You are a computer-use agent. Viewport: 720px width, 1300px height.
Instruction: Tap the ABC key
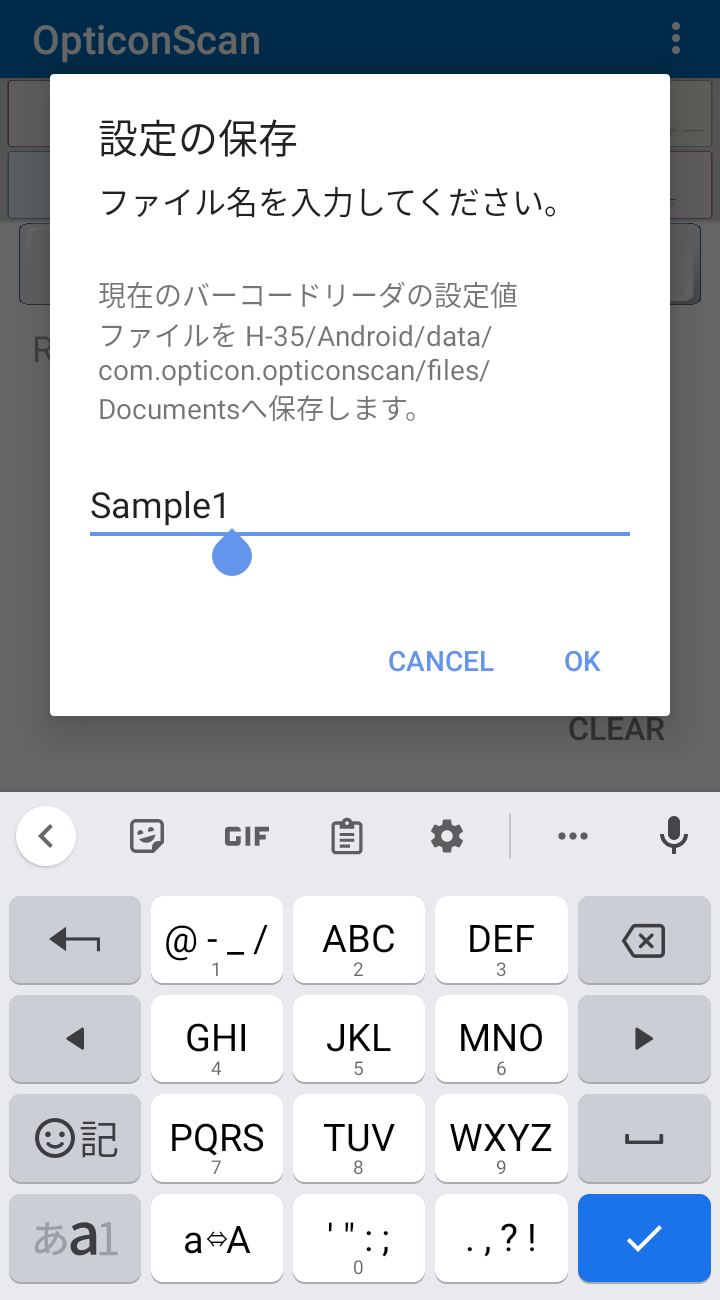point(359,940)
